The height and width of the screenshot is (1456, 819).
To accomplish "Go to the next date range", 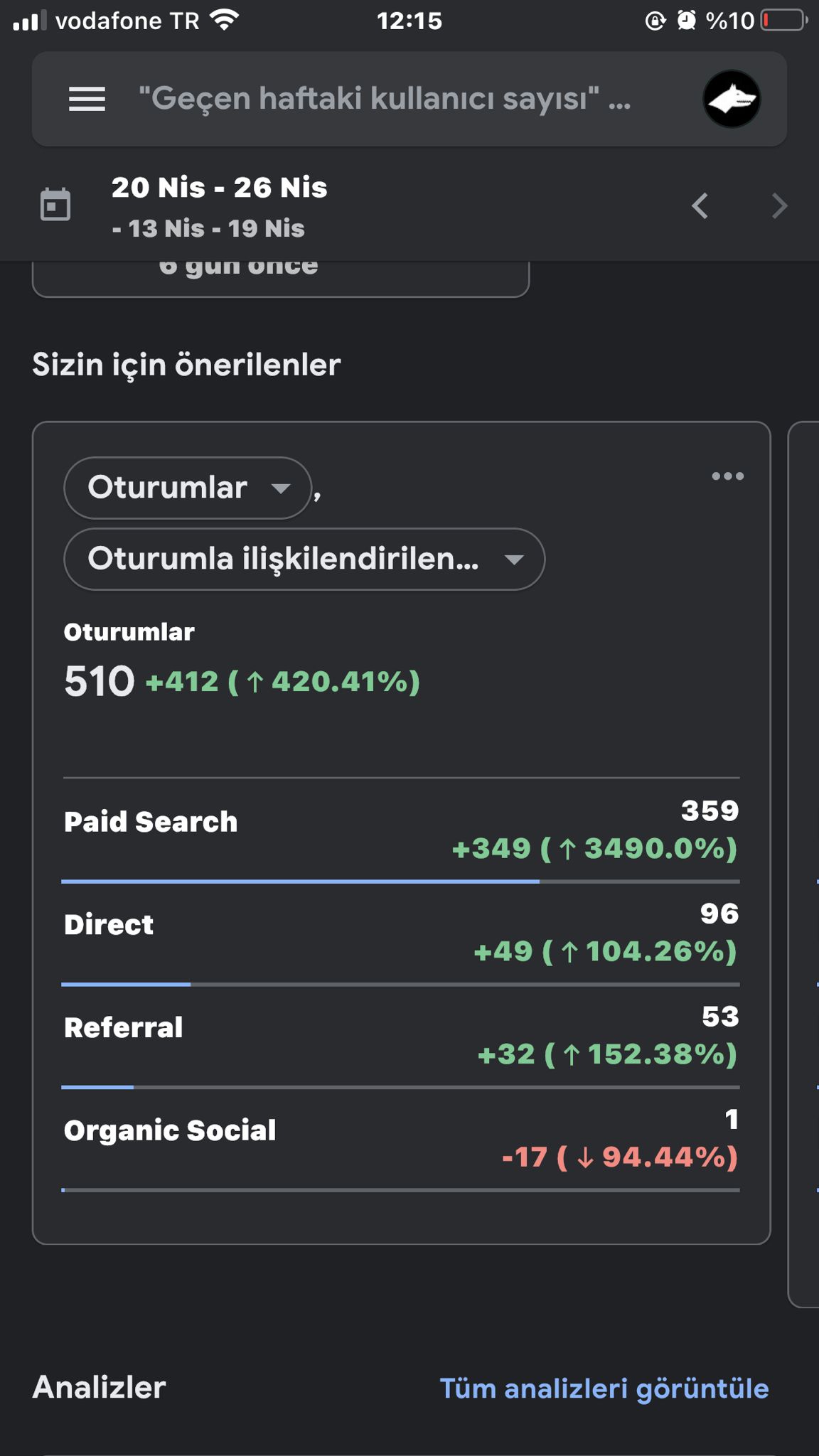I will click(x=780, y=206).
